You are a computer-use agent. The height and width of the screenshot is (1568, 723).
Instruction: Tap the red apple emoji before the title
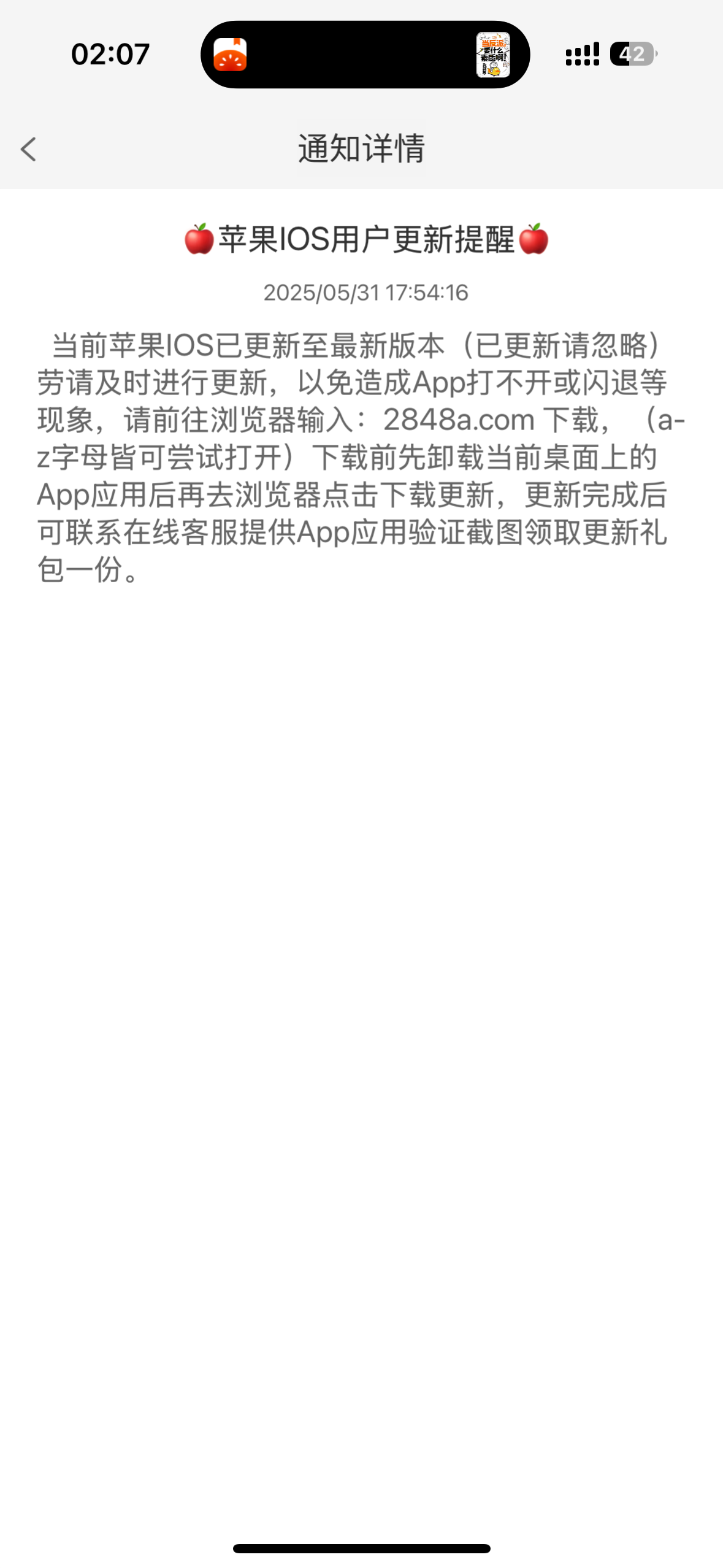[x=199, y=241]
